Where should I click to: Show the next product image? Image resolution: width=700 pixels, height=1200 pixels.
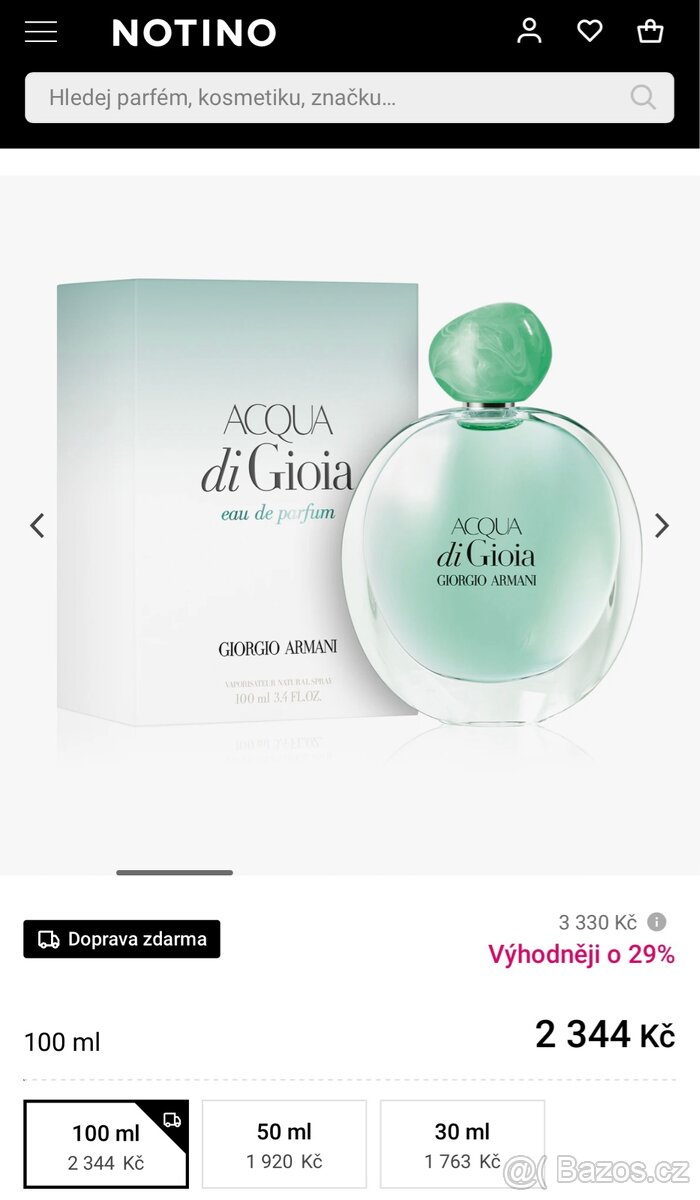661,525
